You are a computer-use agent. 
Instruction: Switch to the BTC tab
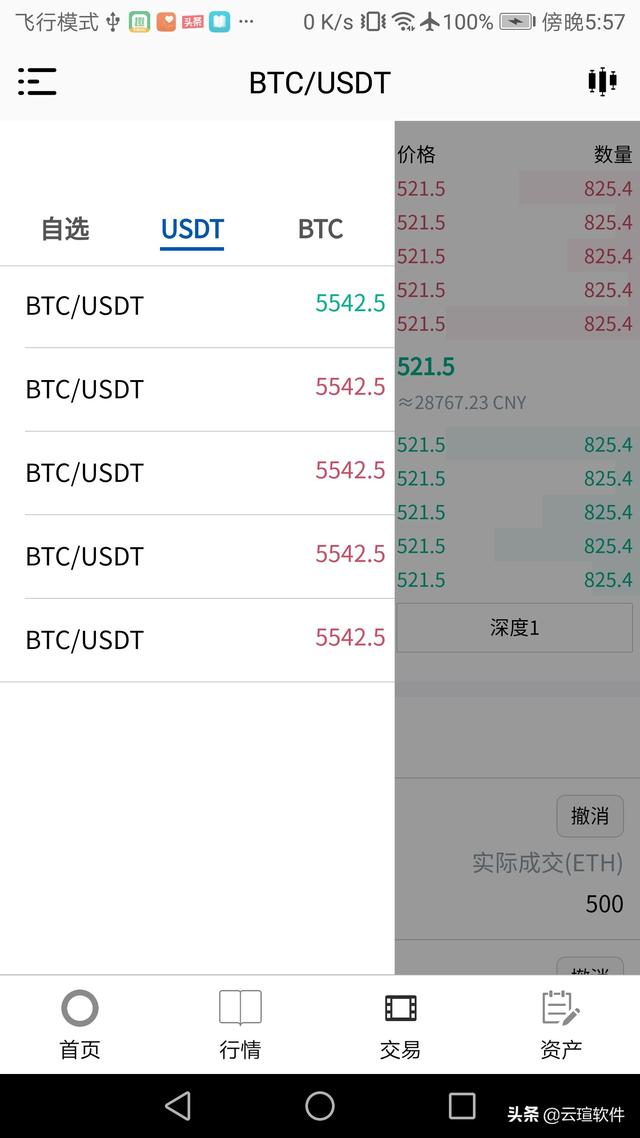[x=320, y=229]
